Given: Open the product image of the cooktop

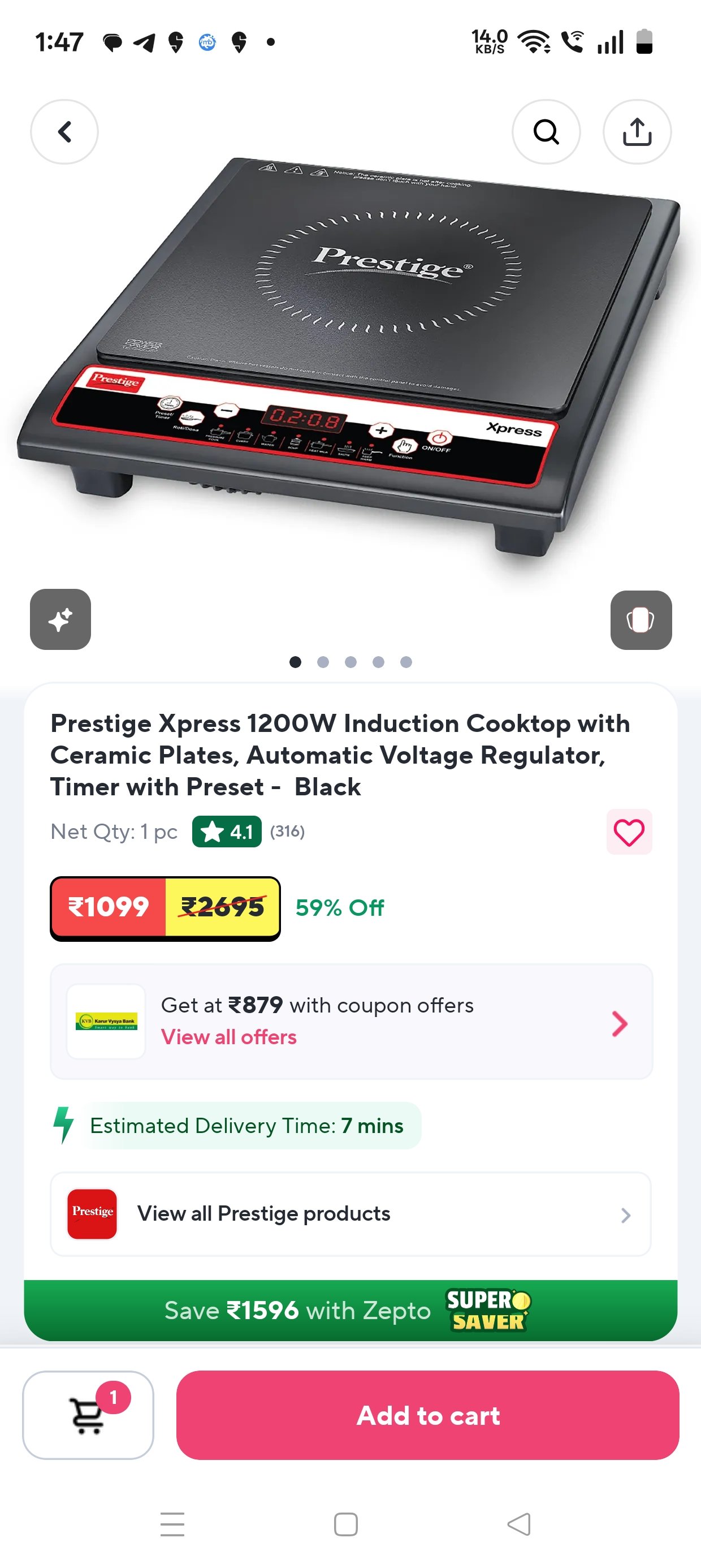Looking at the screenshot, I should (x=349, y=359).
